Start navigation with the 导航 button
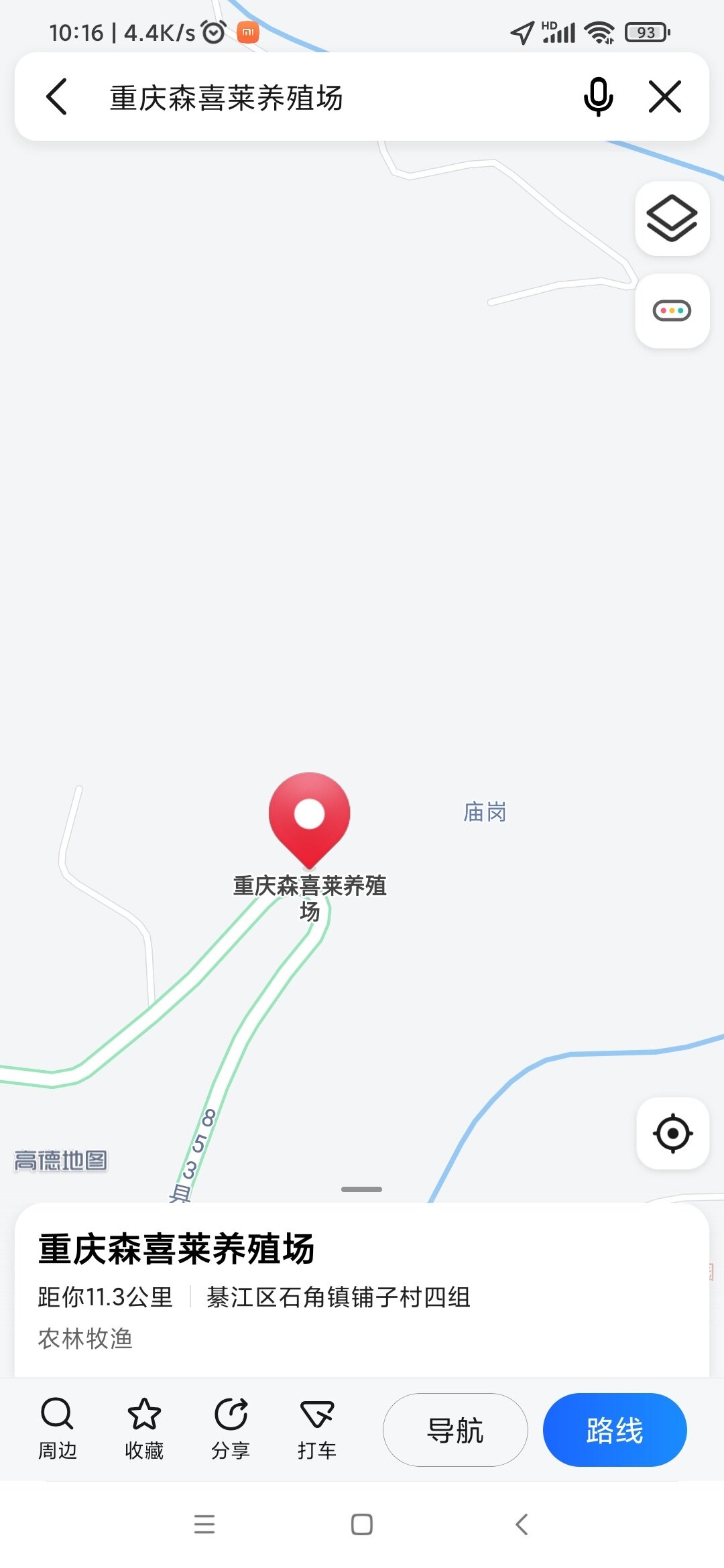 pos(455,1430)
